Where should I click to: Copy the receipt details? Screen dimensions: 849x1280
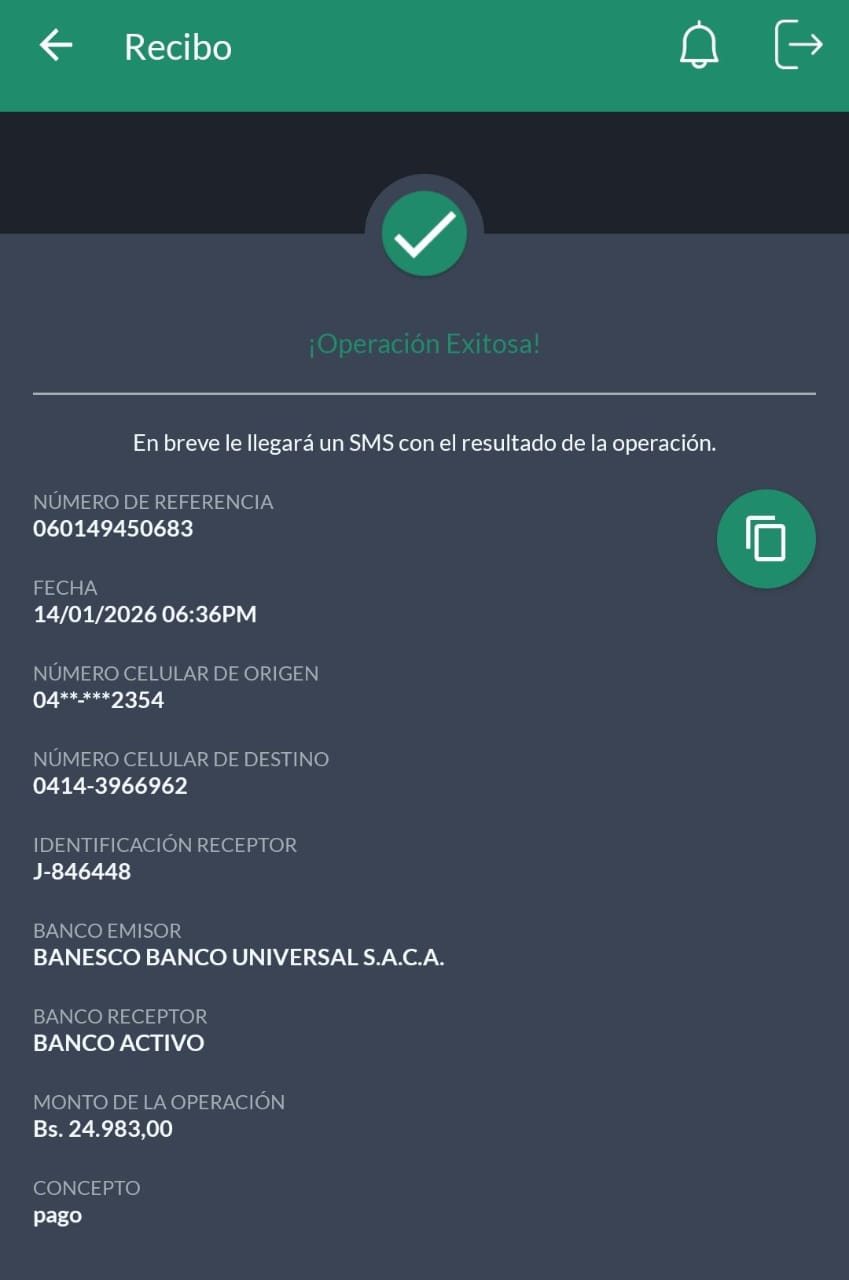coord(766,539)
